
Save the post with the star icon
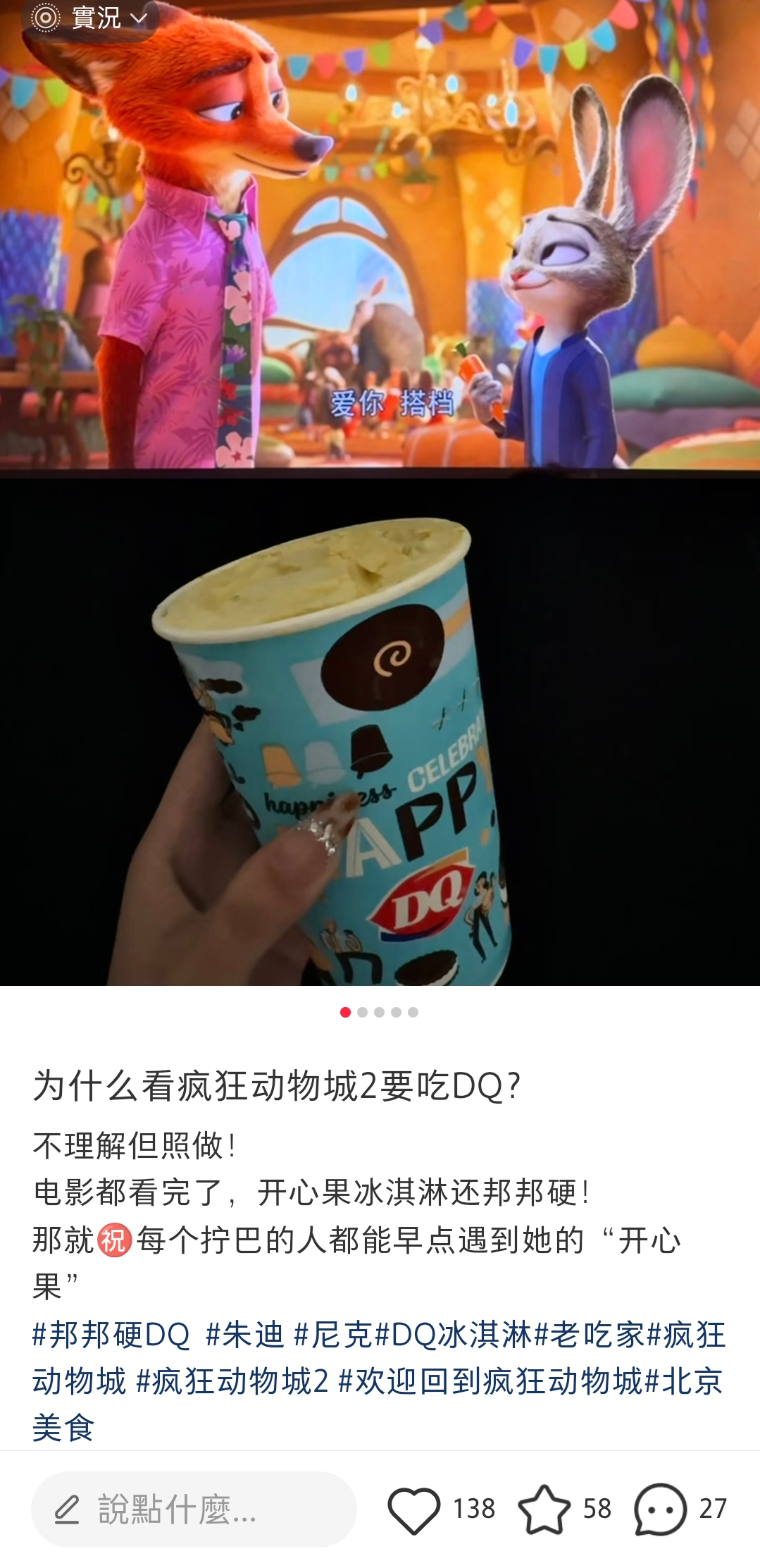tap(544, 1509)
